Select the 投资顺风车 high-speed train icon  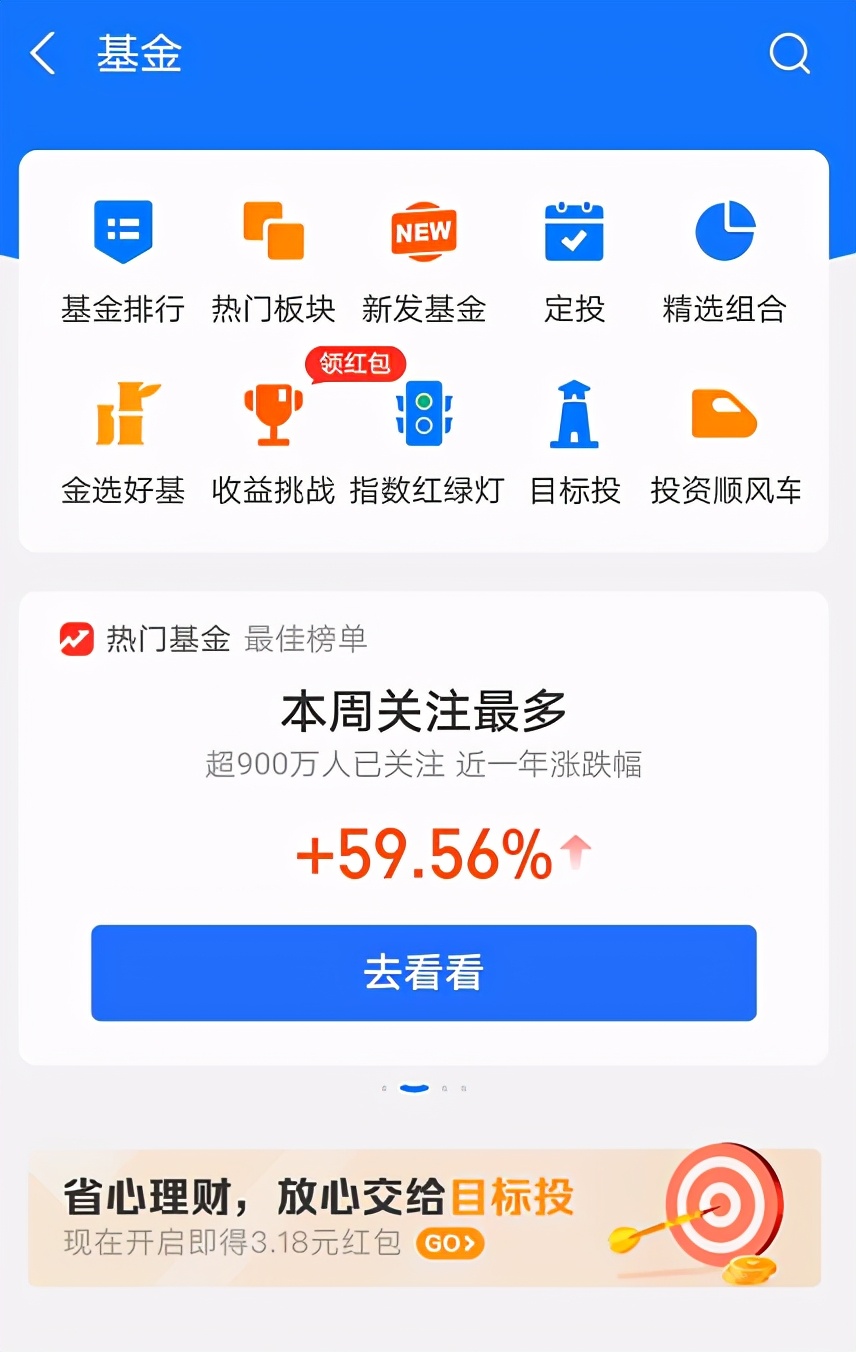pyautogui.click(x=724, y=413)
